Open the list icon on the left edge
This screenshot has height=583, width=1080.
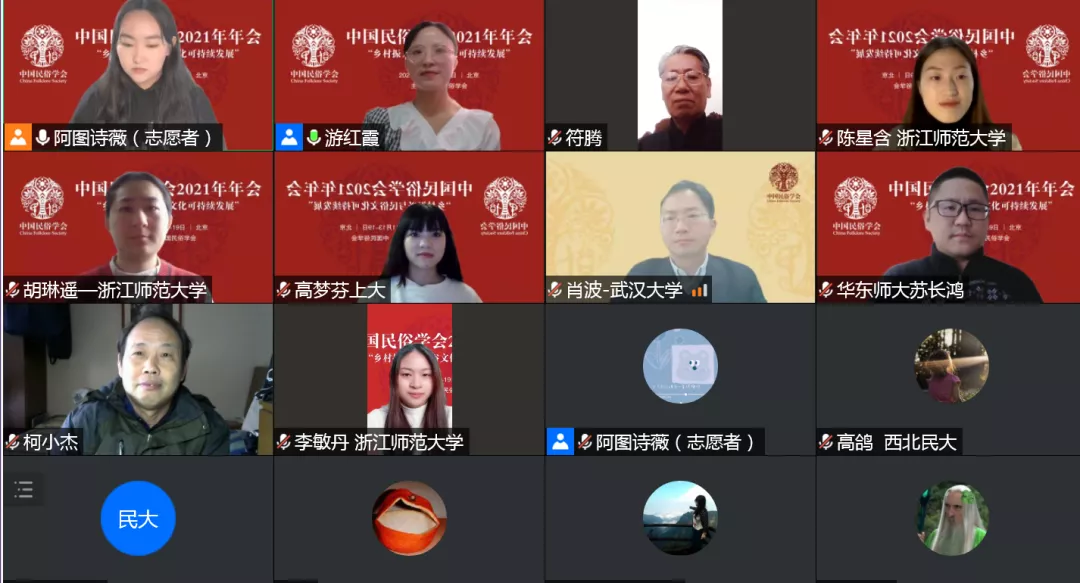pos(24,489)
